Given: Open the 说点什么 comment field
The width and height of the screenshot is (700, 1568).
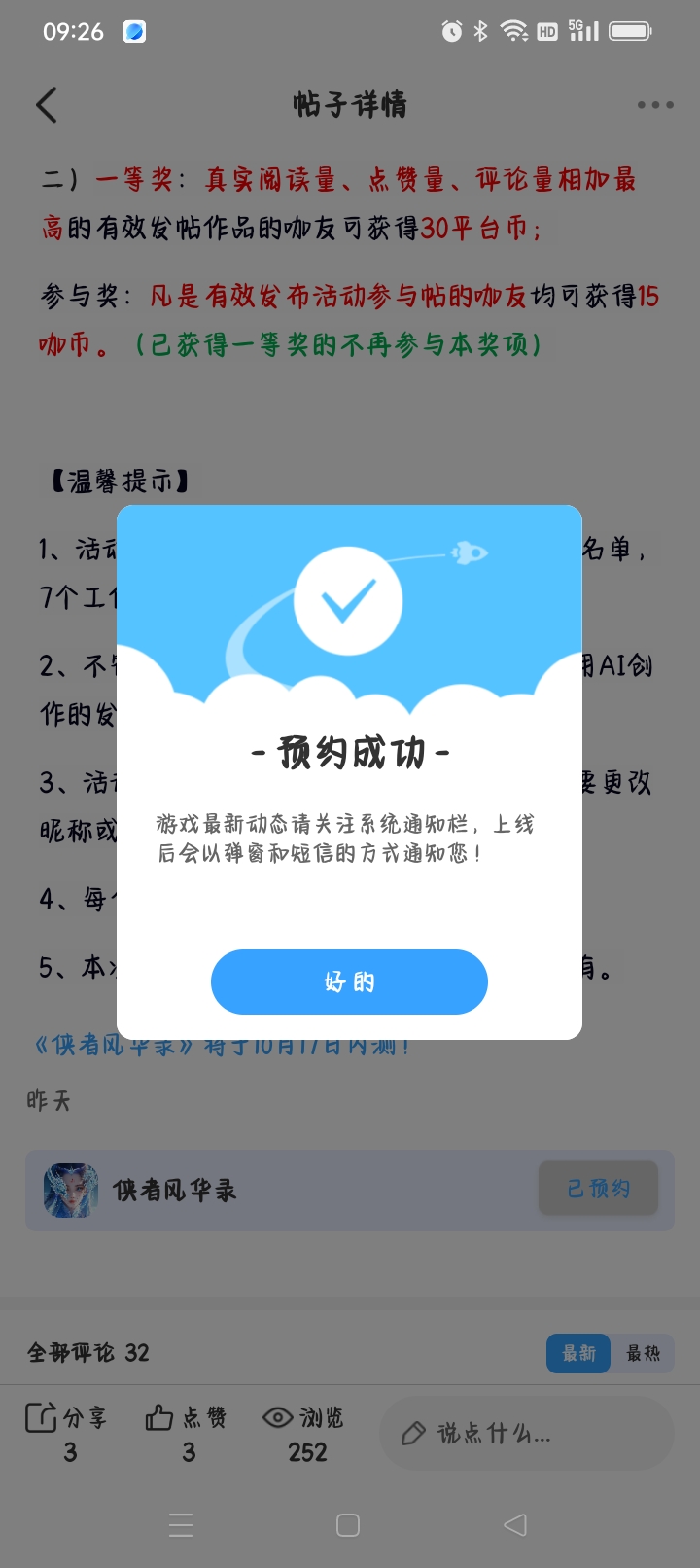Looking at the screenshot, I should click(x=525, y=1433).
